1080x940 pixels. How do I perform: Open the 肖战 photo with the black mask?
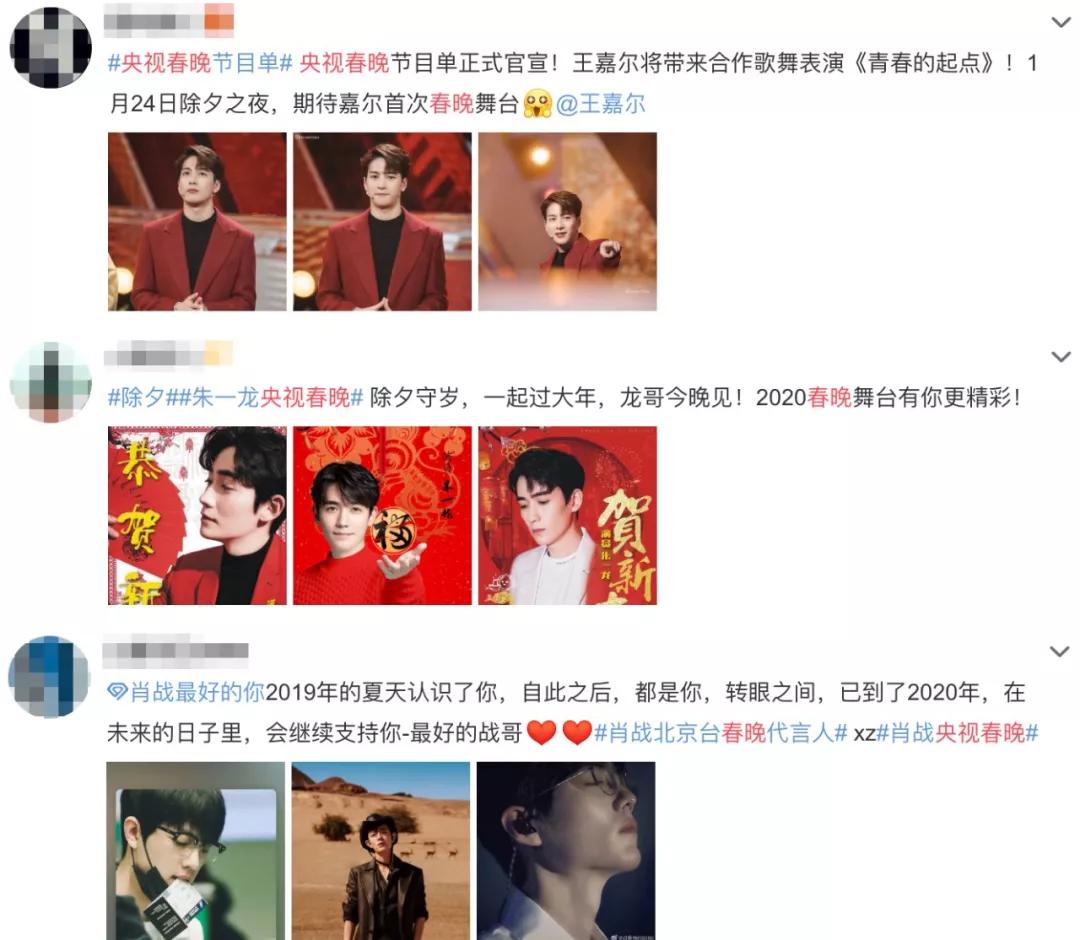[x=195, y=850]
